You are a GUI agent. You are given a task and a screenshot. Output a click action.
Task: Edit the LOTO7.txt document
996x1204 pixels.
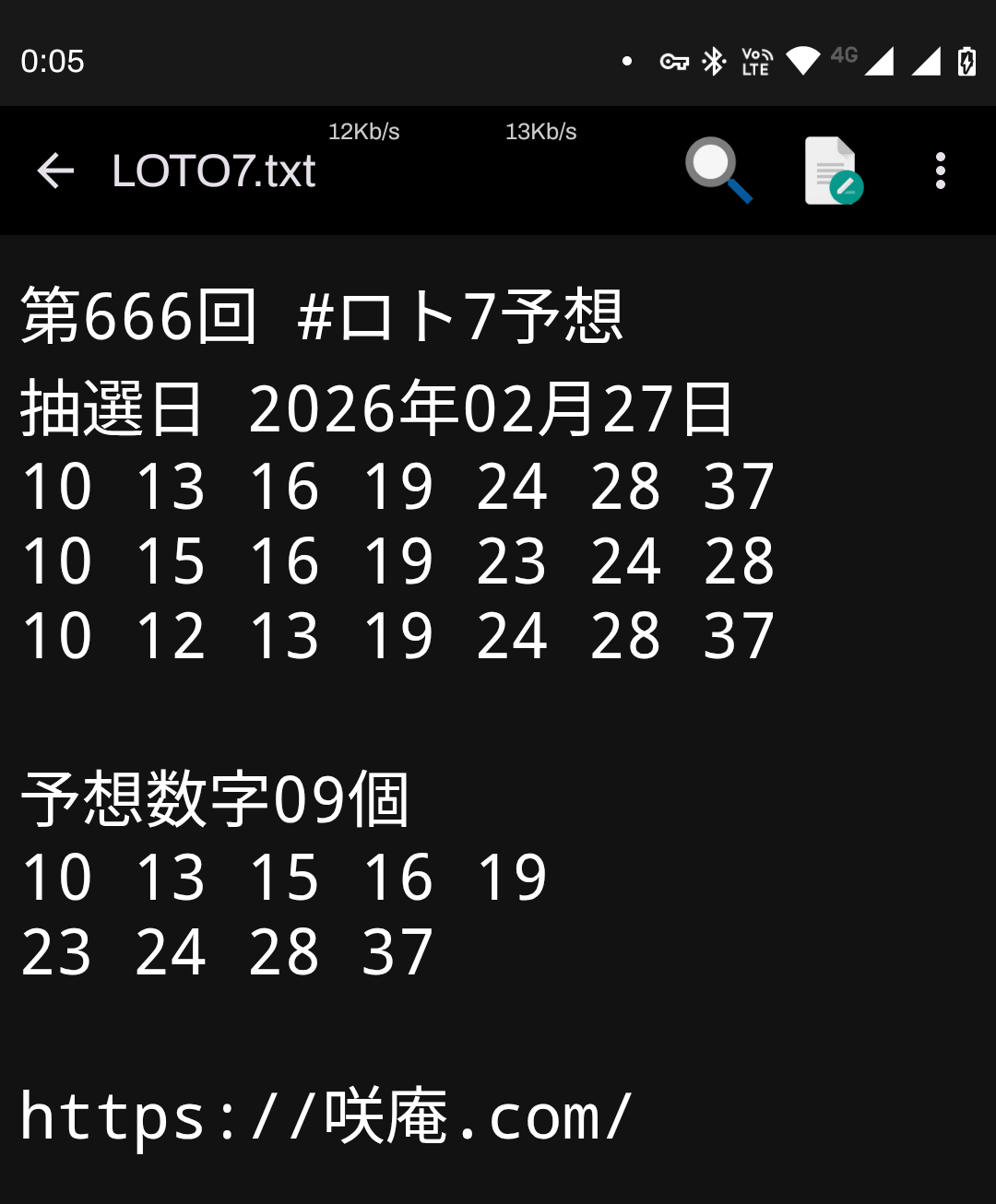point(832,171)
